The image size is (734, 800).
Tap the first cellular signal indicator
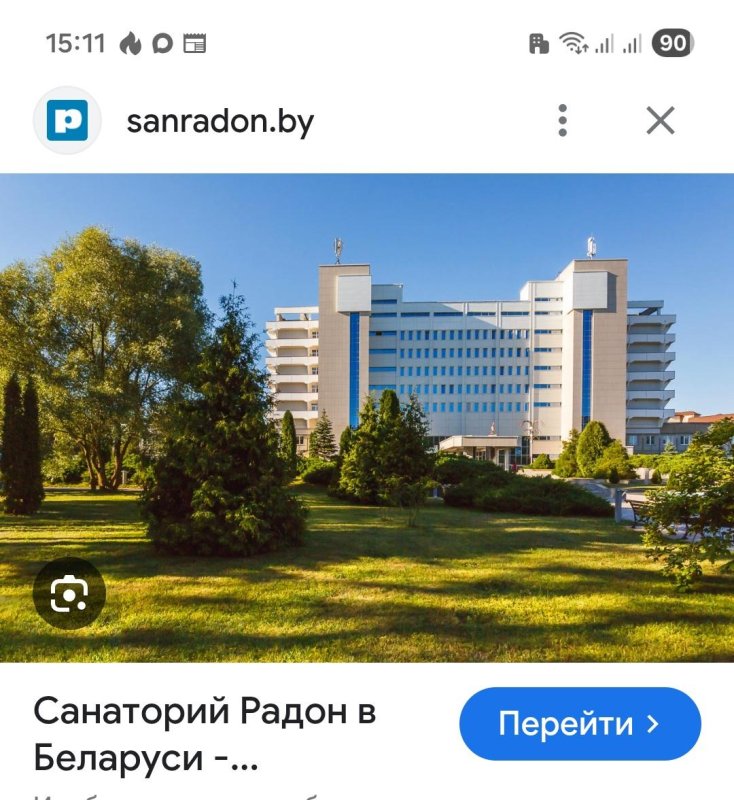coord(606,44)
